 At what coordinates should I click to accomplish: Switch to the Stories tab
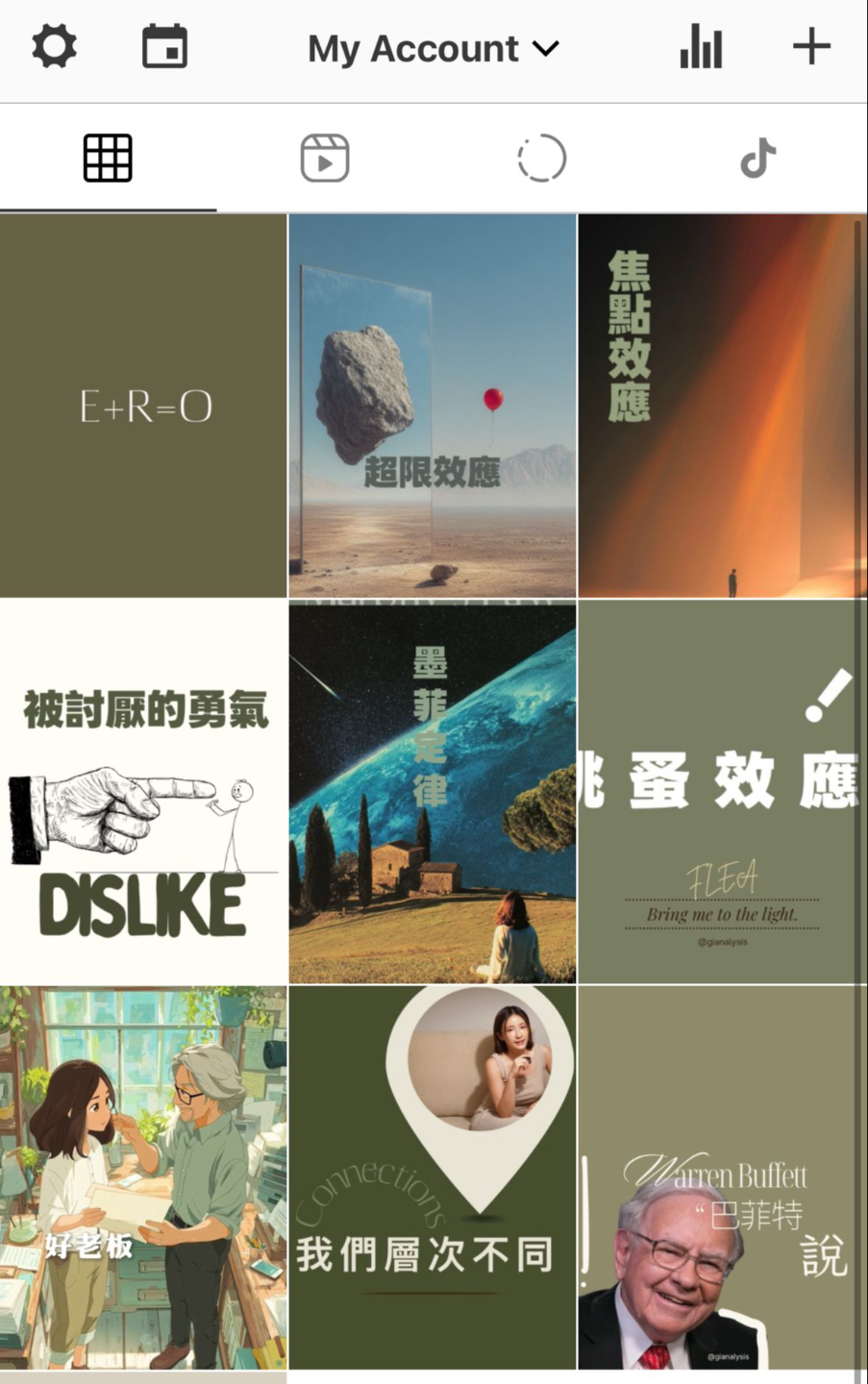(x=542, y=158)
